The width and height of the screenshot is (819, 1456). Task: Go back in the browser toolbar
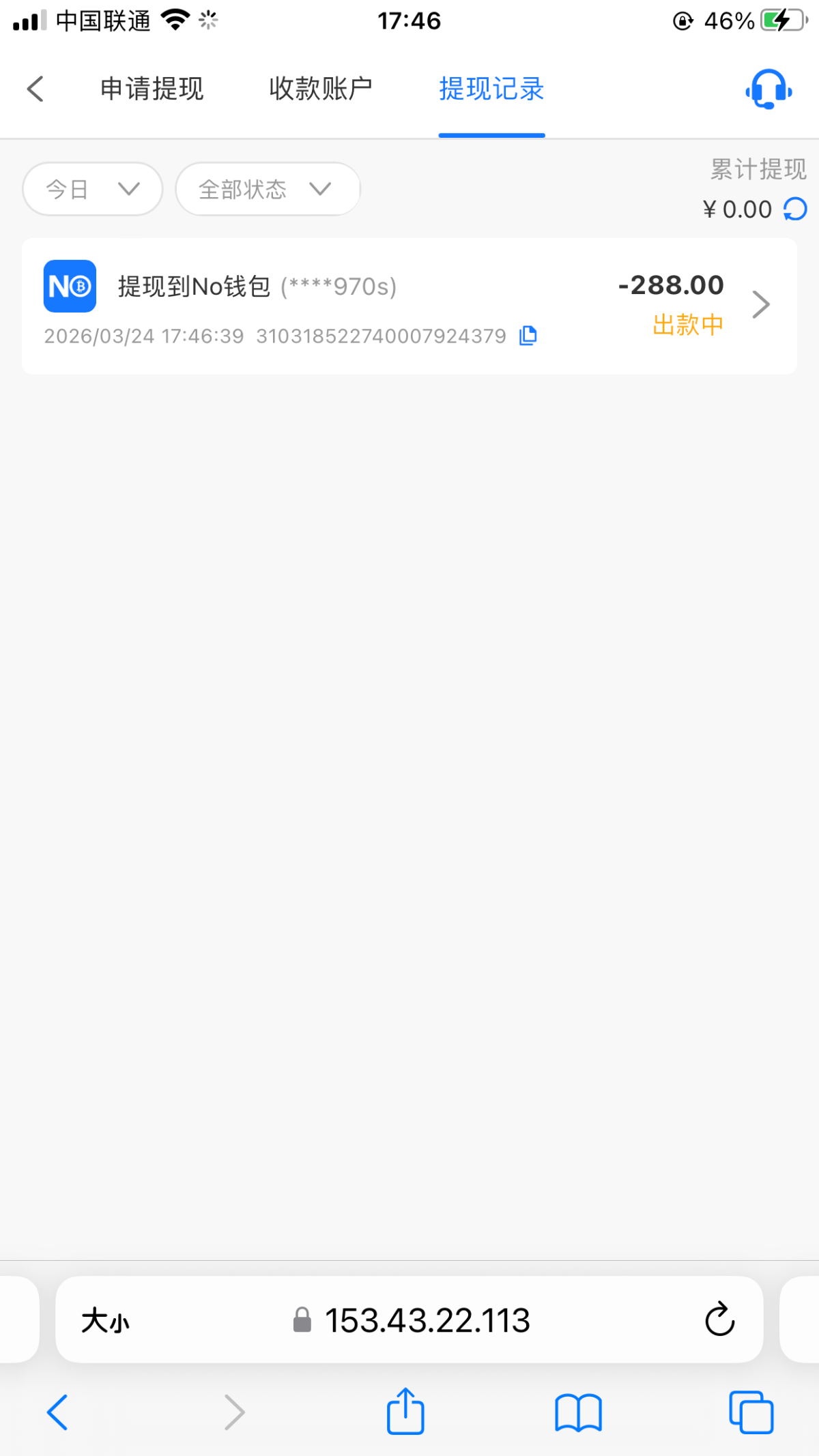coord(57,1412)
